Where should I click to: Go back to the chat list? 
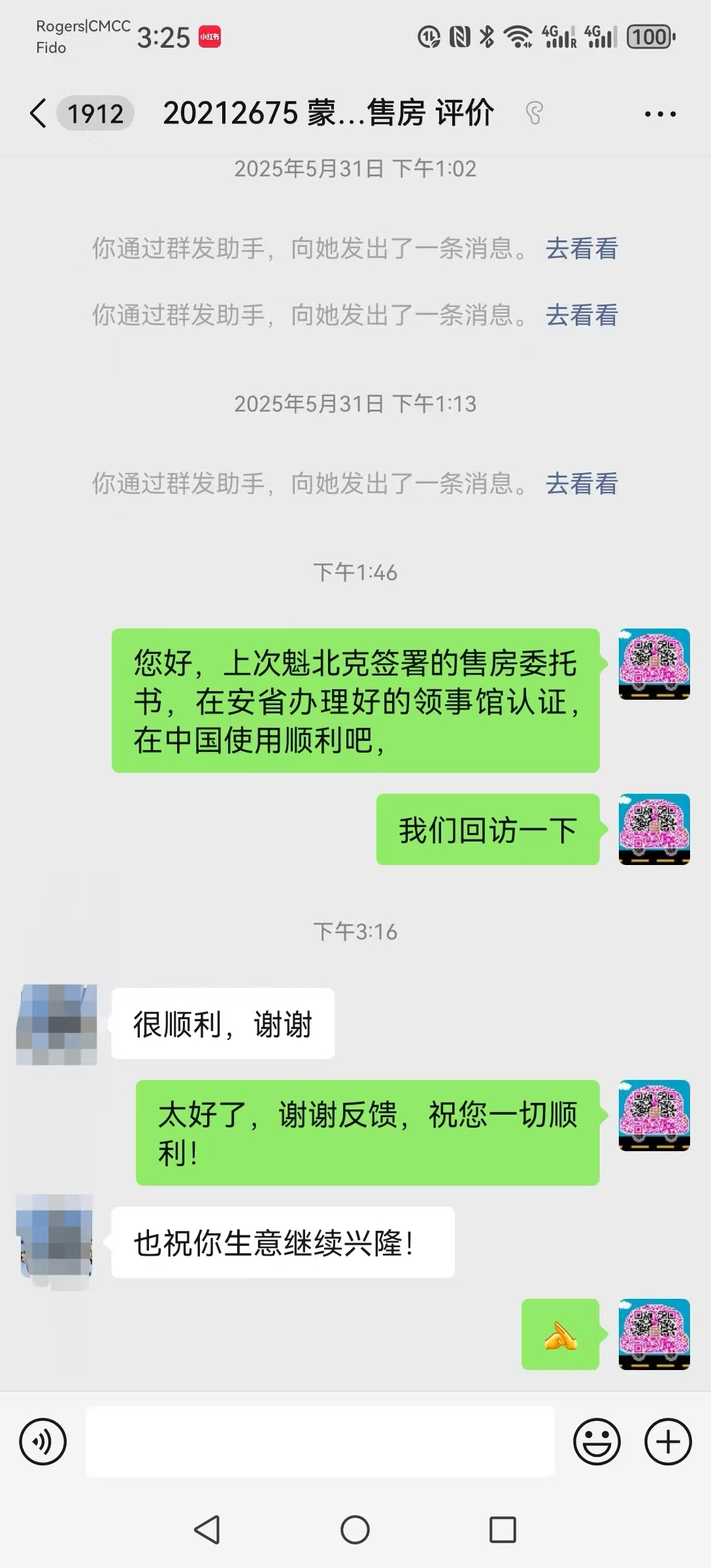pos(39,114)
